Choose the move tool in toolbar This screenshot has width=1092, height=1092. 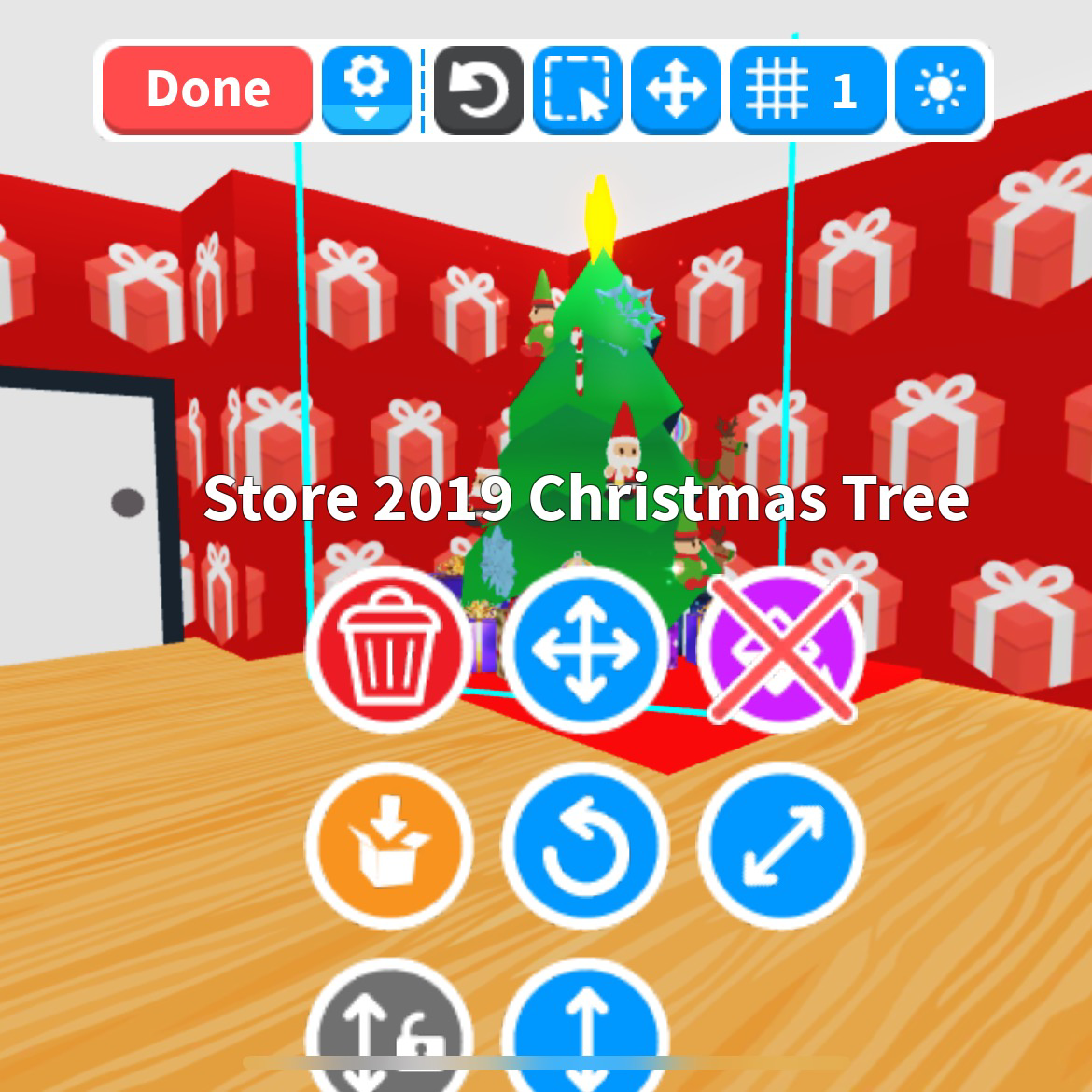[x=676, y=91]
